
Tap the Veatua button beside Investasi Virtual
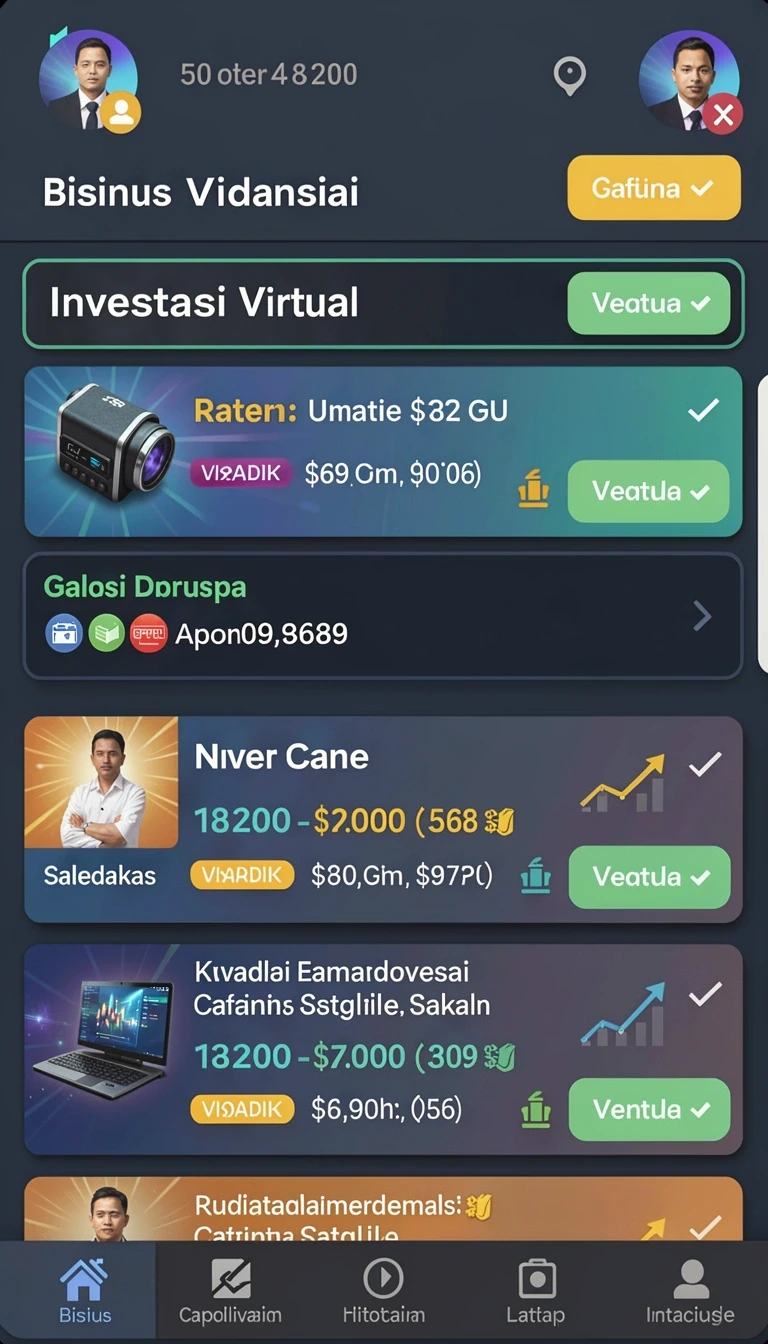(649, 303)
